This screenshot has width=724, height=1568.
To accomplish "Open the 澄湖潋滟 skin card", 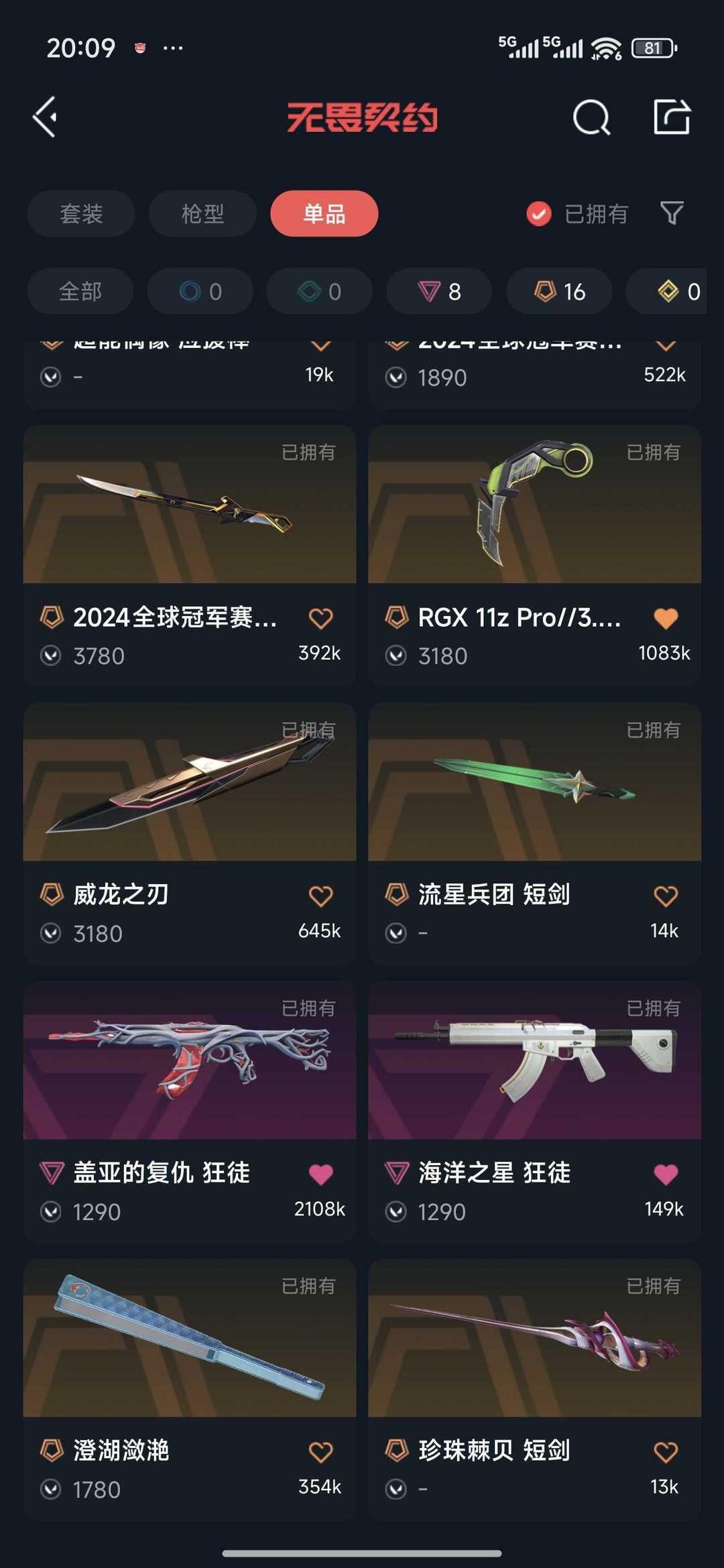I will click(190, 1389).
